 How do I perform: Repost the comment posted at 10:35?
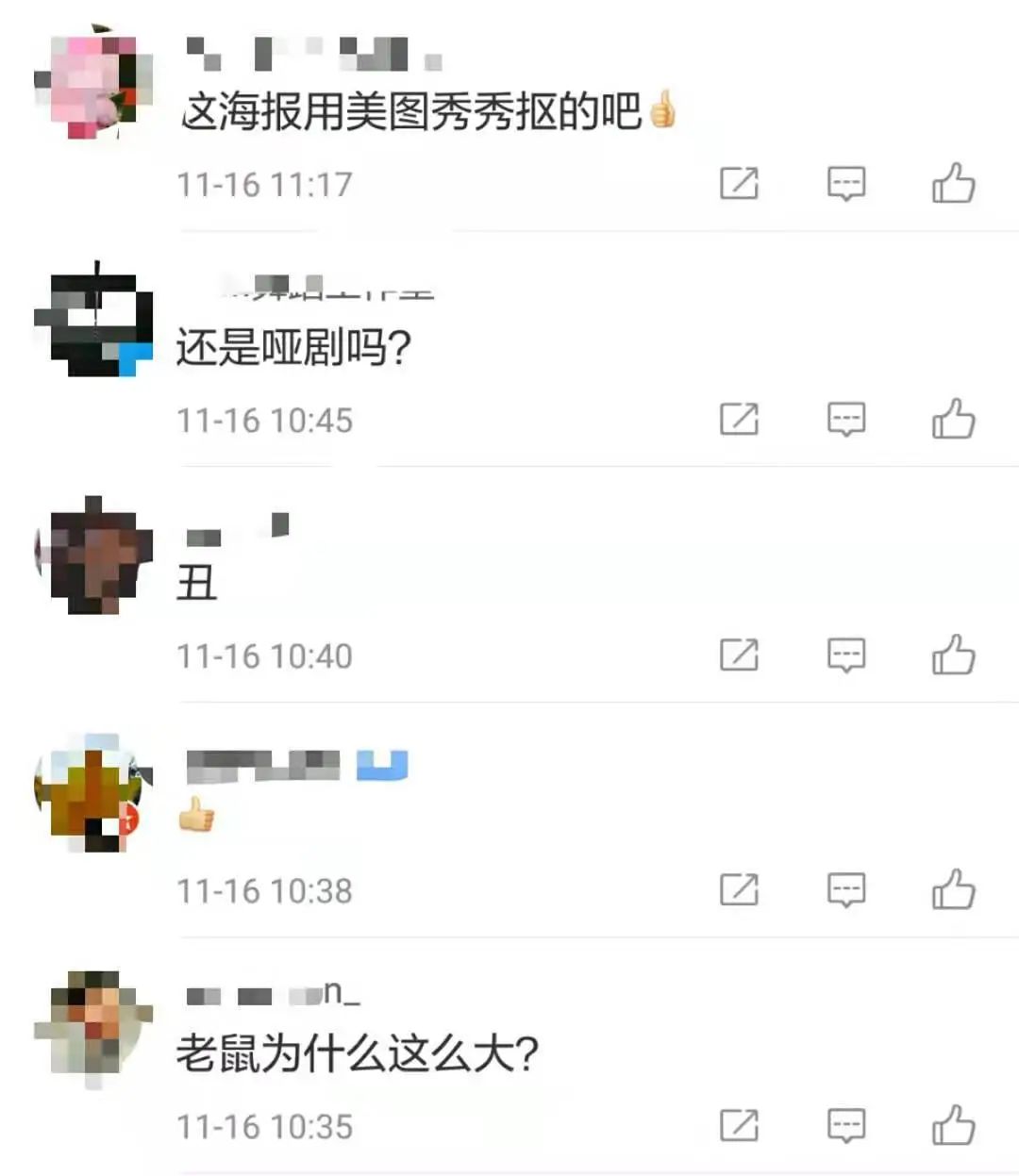[742, 1124]
